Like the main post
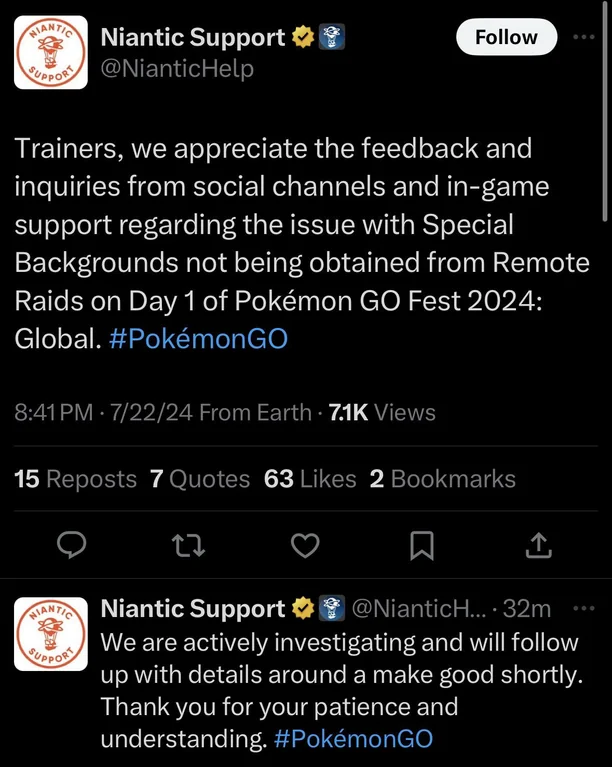 tap(304, 544)
